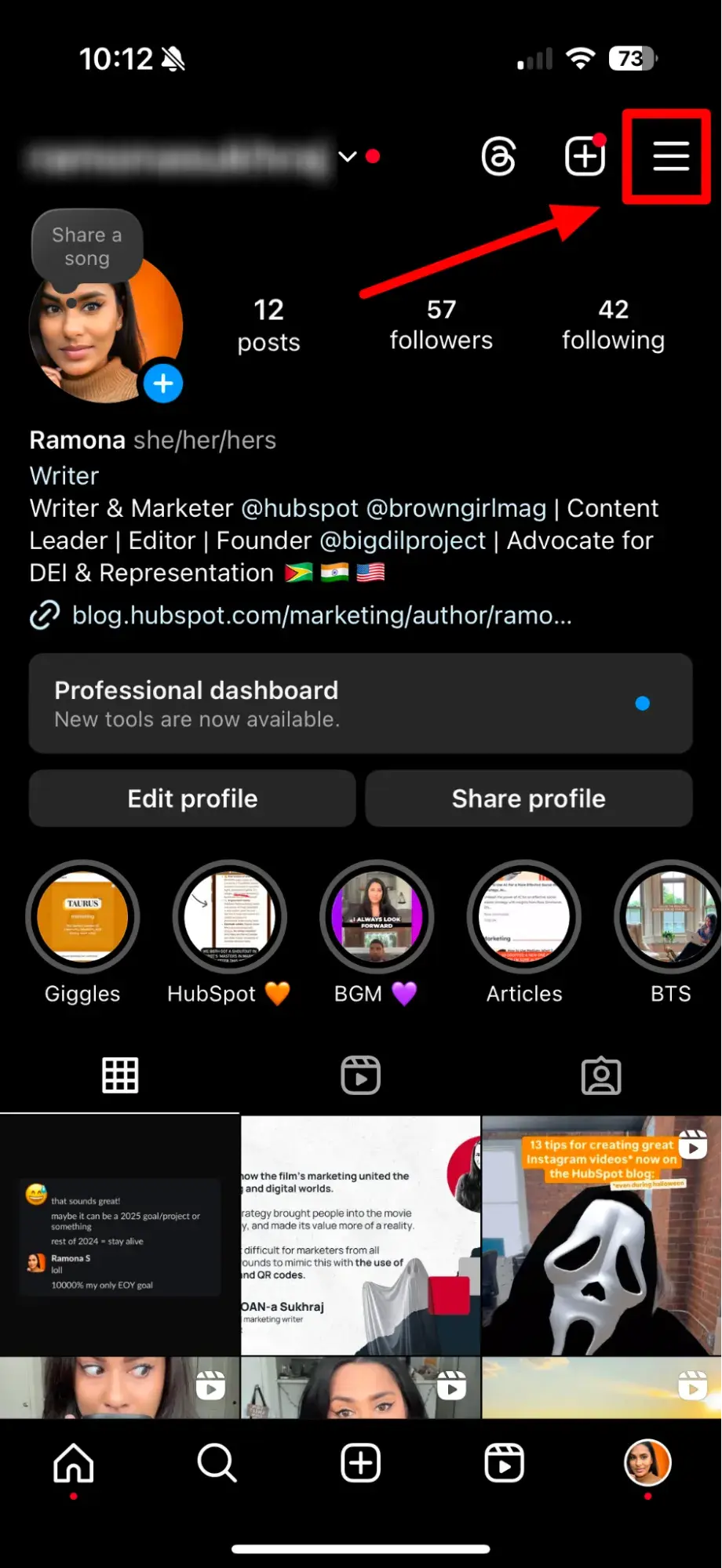The height and width of the screenshot is (1568, 722).
Task: Open the BGM story highlight
Action: (377, 918)
